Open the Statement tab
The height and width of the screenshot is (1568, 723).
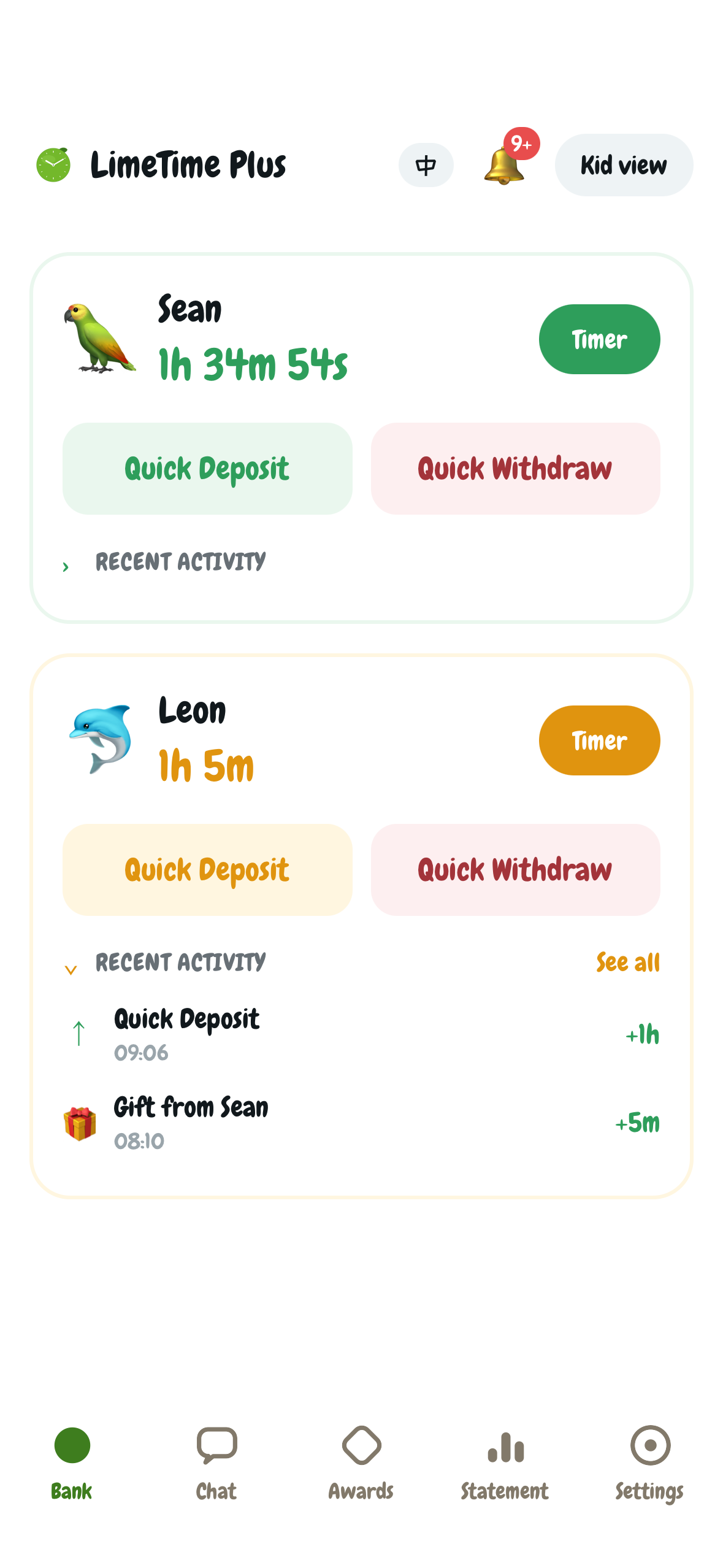[505, 1463]
